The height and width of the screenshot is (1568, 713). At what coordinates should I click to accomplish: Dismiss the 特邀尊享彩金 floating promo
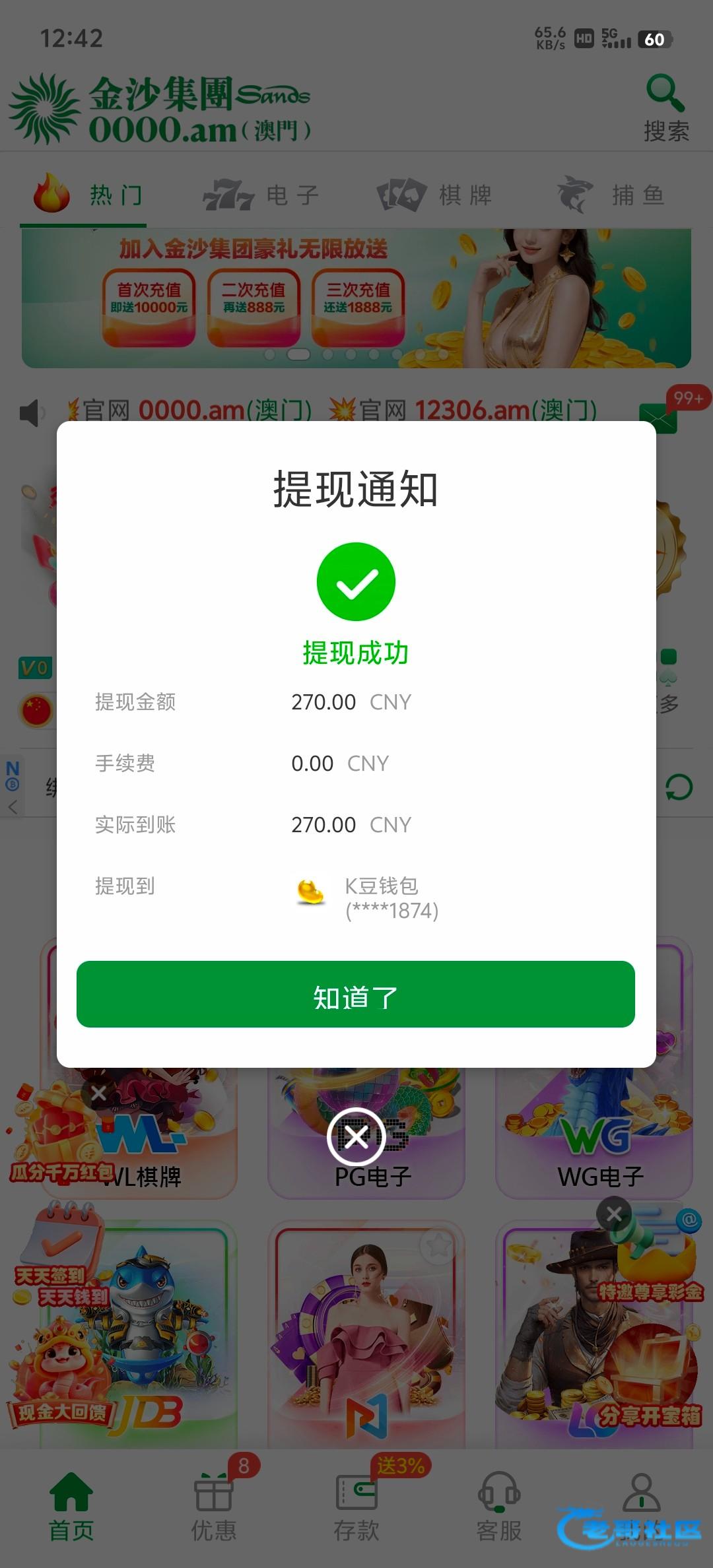(614, 1213)
